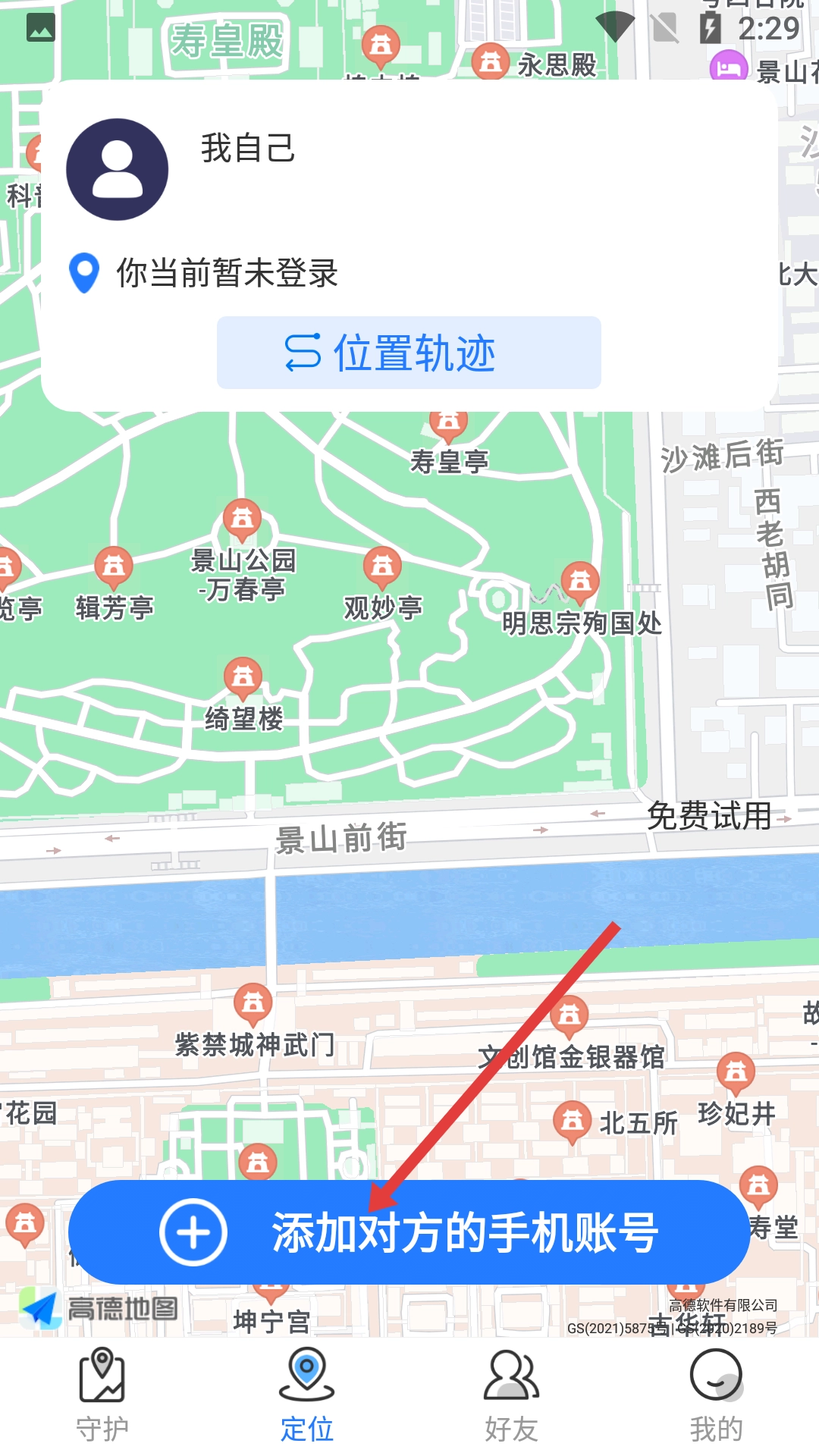819x1456 pixels.
Task: Go to the 我的 tab
Action: 717,1395
